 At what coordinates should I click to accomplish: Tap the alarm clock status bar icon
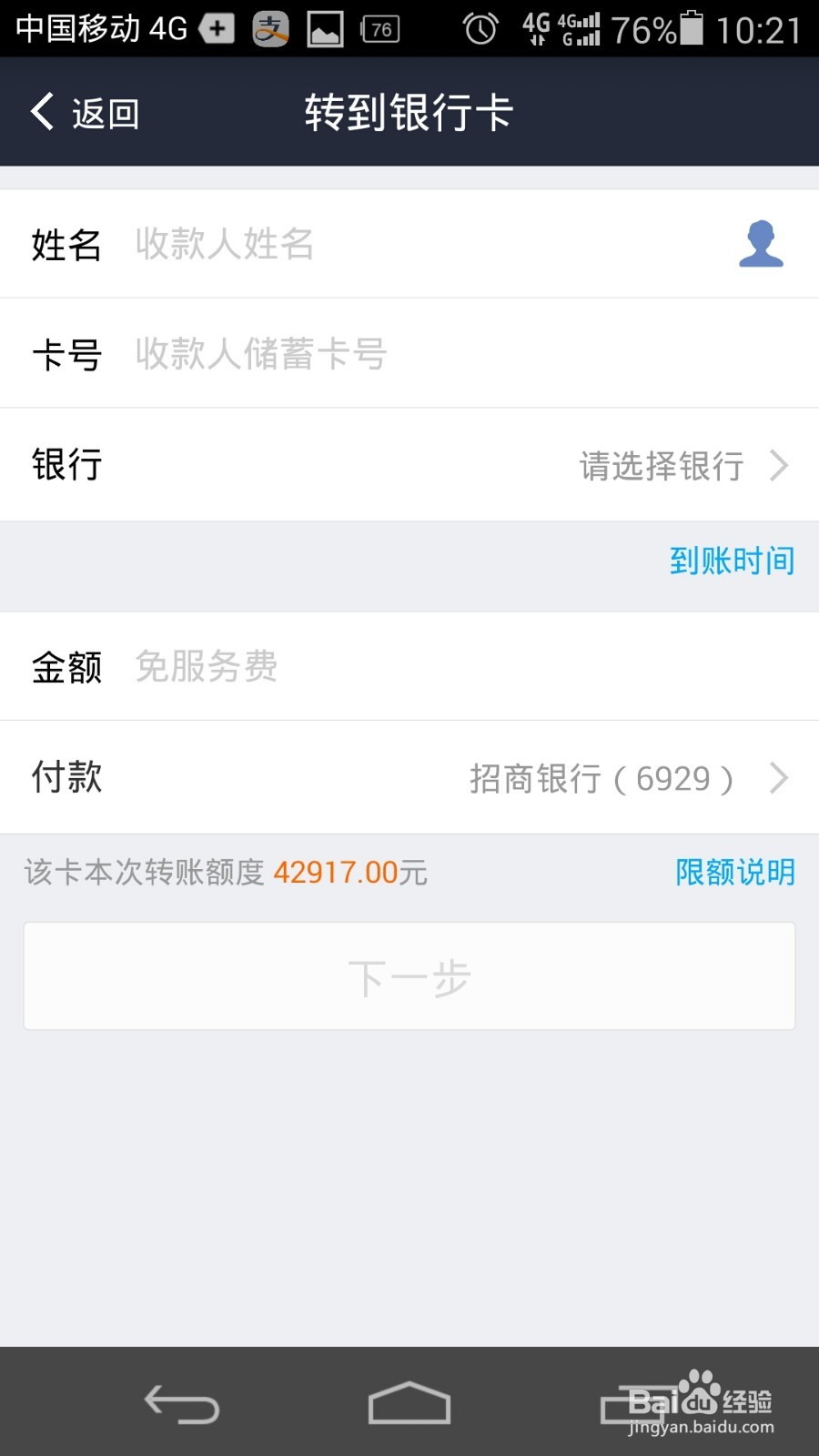(480, 29)
